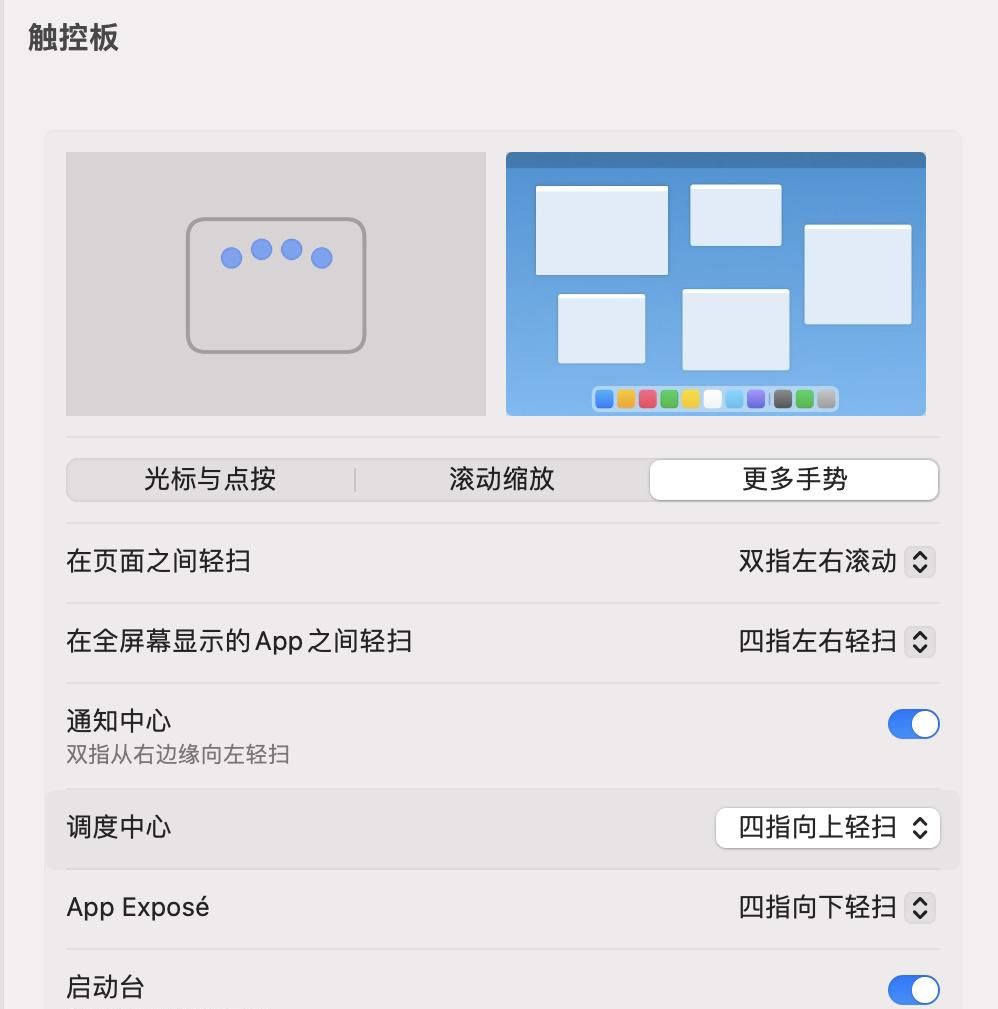The height and width of the screenshot is (1009, 998).
Task: Switch to the 滚动缩放 tab
Action: pos(500,480)
